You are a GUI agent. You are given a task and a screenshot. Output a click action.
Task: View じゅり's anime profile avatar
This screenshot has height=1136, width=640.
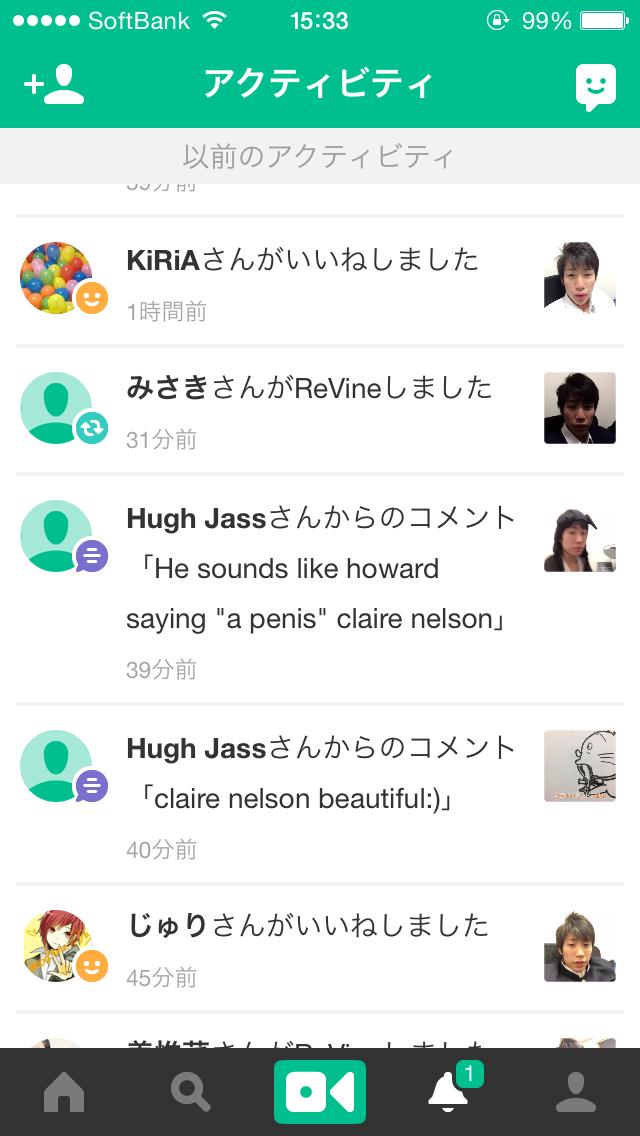tap(57, 945)
